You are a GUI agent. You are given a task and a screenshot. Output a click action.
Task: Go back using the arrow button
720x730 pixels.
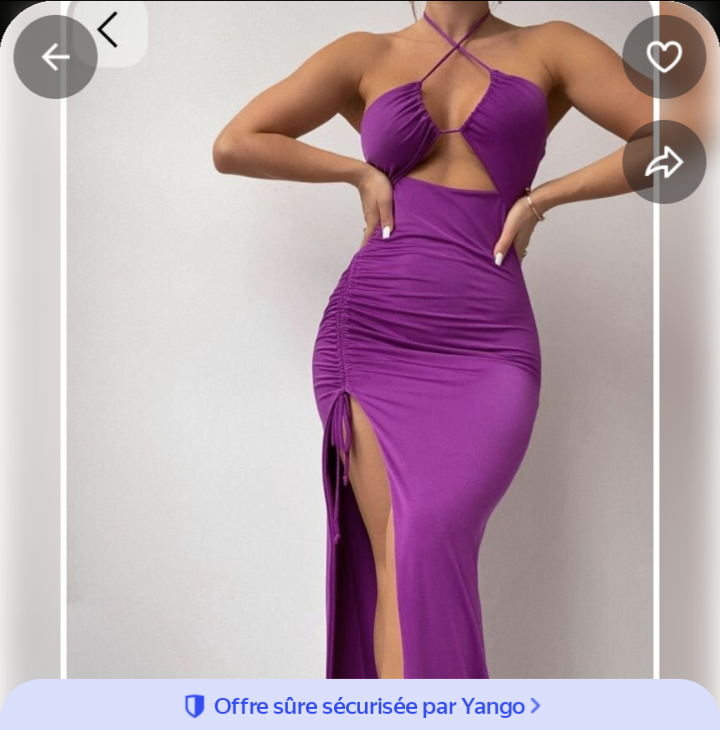[x=55, y=57]
